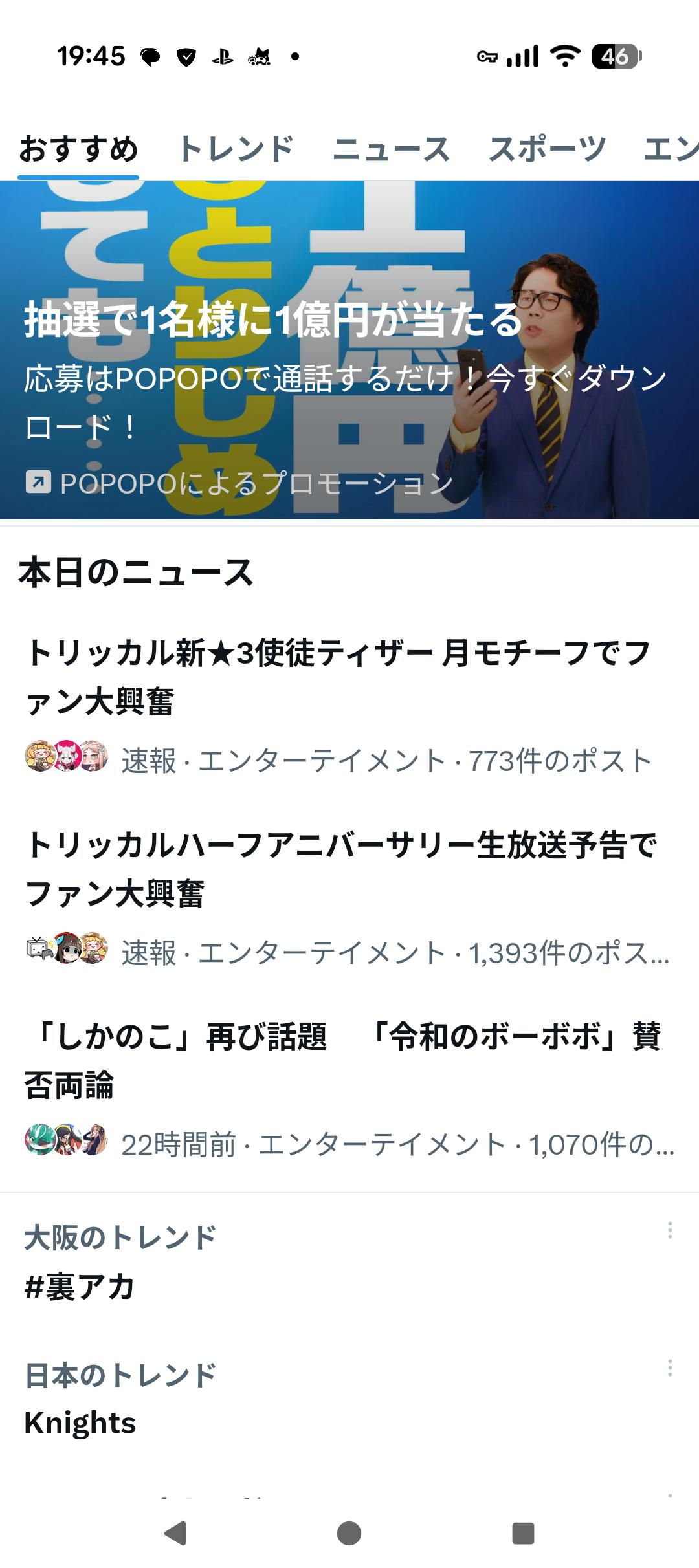
Task: Select the おすすめ tab
Action: [x=78, y=149]
